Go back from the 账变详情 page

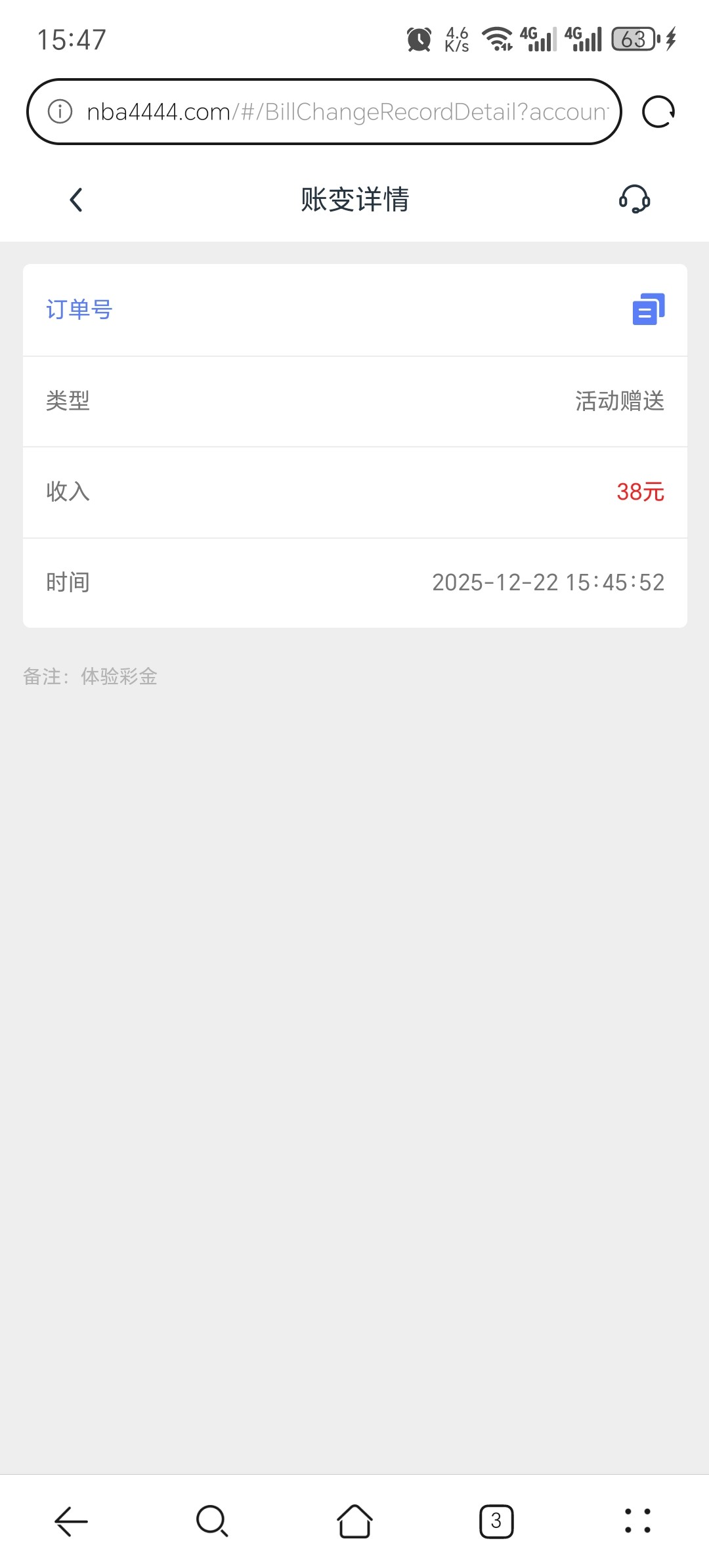click(x=76, y=200)
